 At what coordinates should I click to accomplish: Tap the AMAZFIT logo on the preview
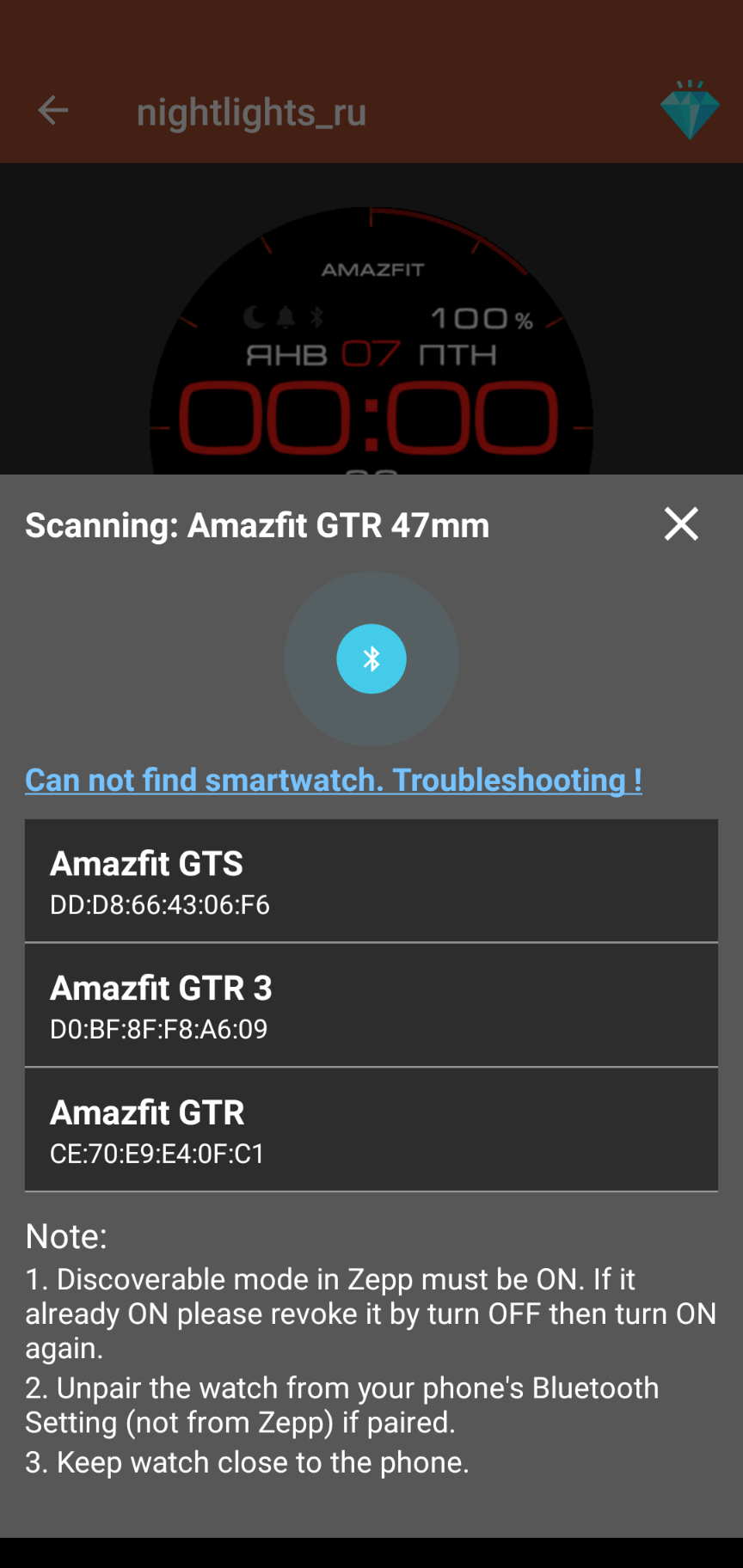pos(371,269)
